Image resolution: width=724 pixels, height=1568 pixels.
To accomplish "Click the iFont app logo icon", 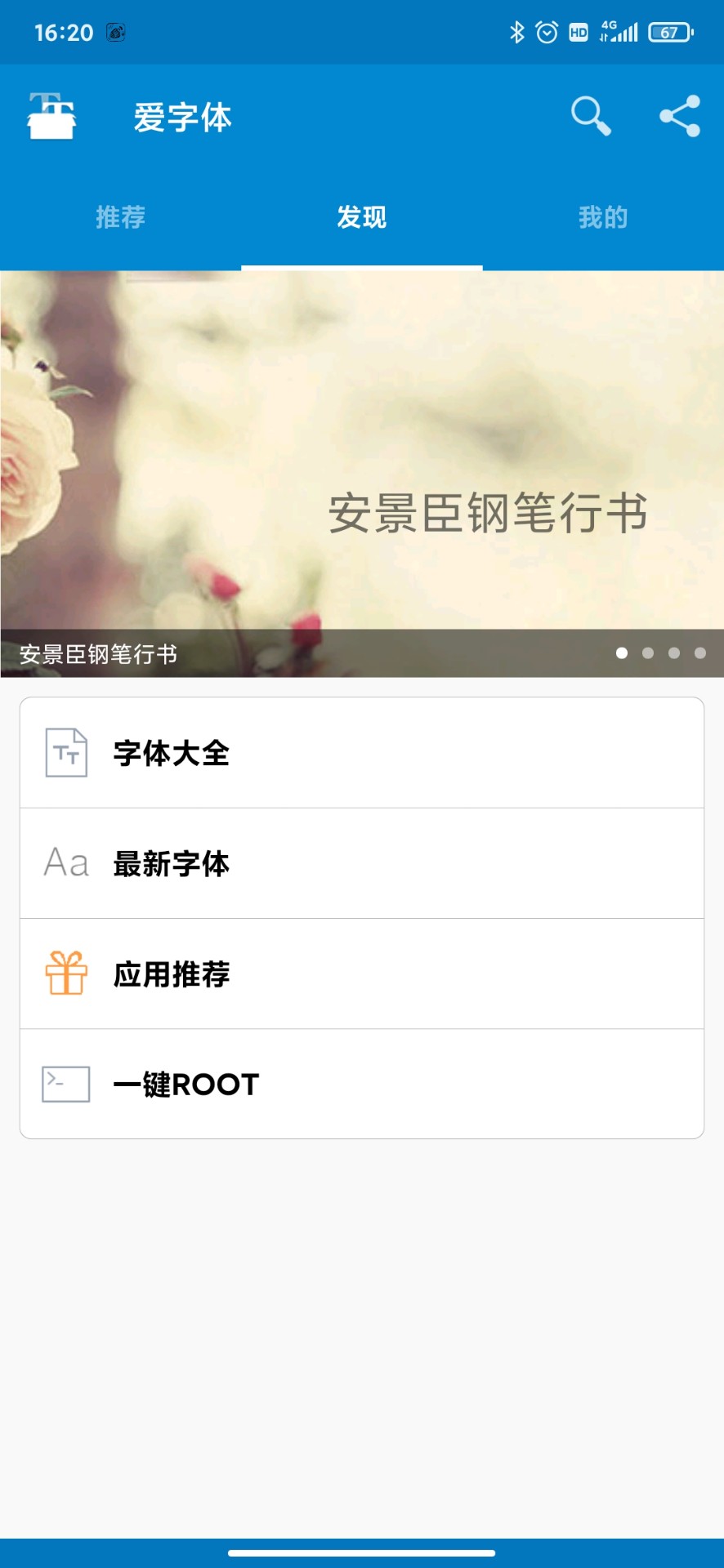I will (x=51, y=116).
